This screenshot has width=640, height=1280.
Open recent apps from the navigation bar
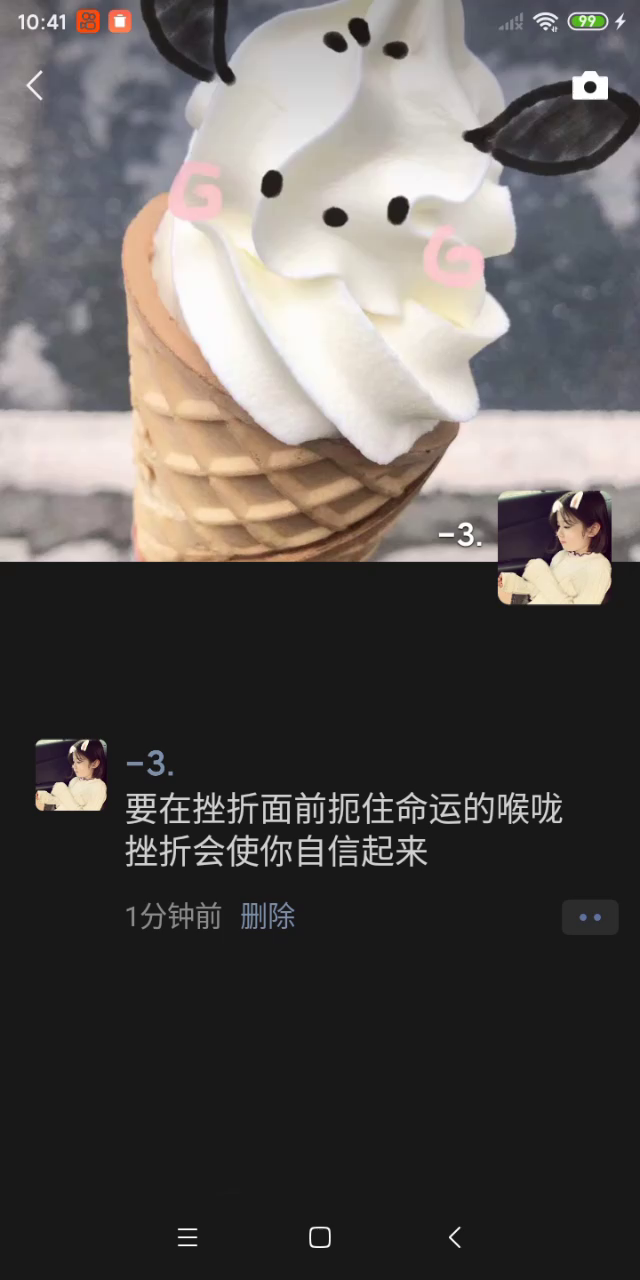click(x=187, y=1238)
